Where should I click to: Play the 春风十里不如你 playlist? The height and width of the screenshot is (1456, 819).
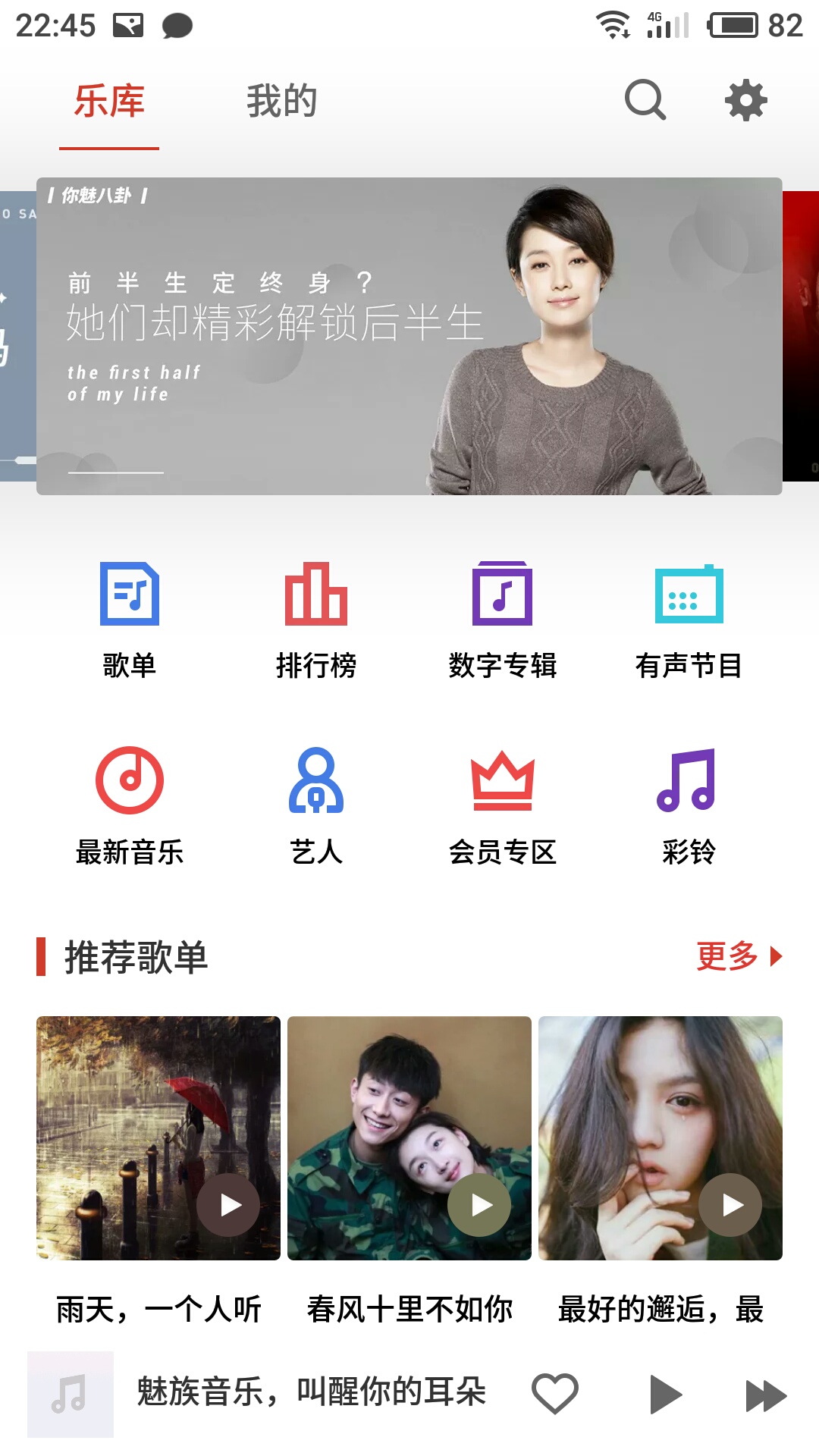point(479,1205)
